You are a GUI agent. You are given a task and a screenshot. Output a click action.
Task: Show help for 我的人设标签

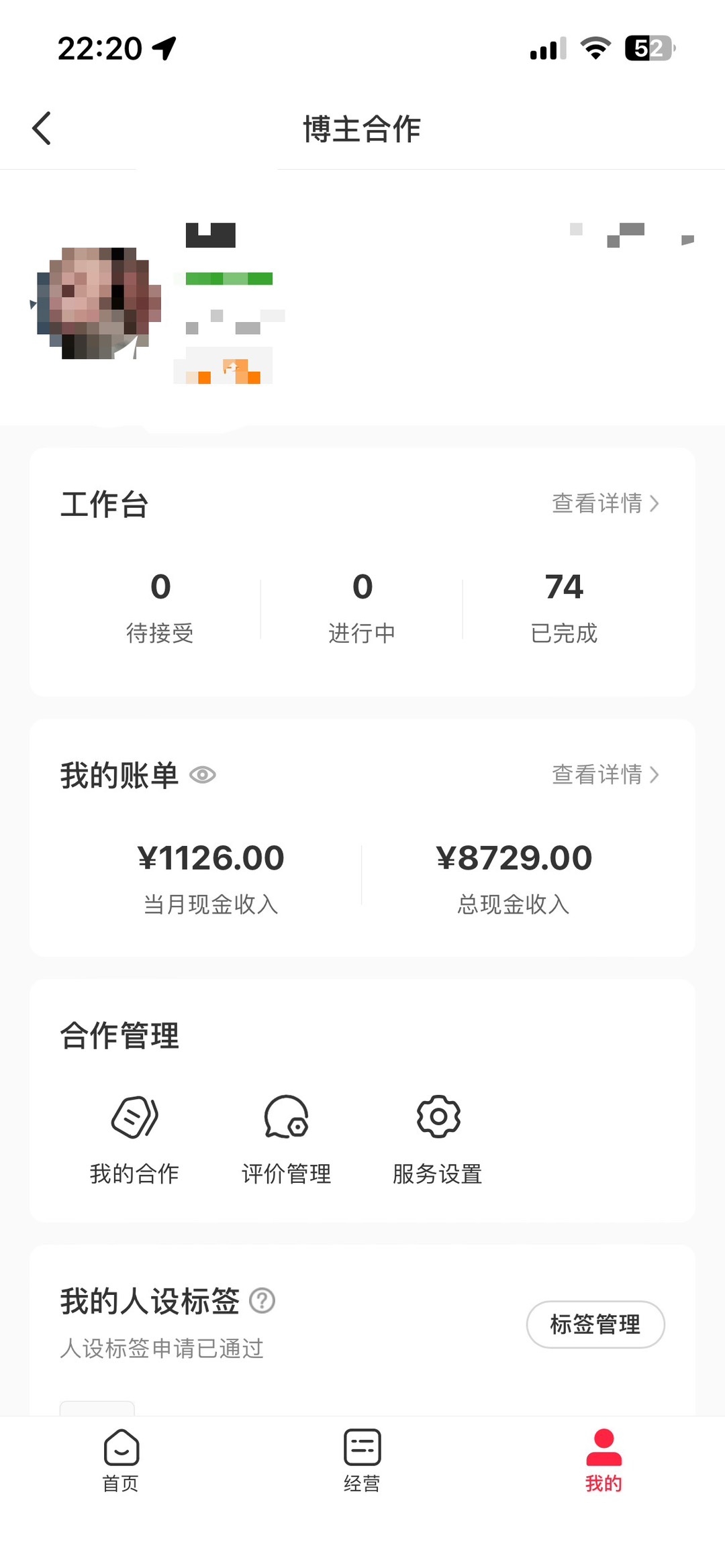262,1301
